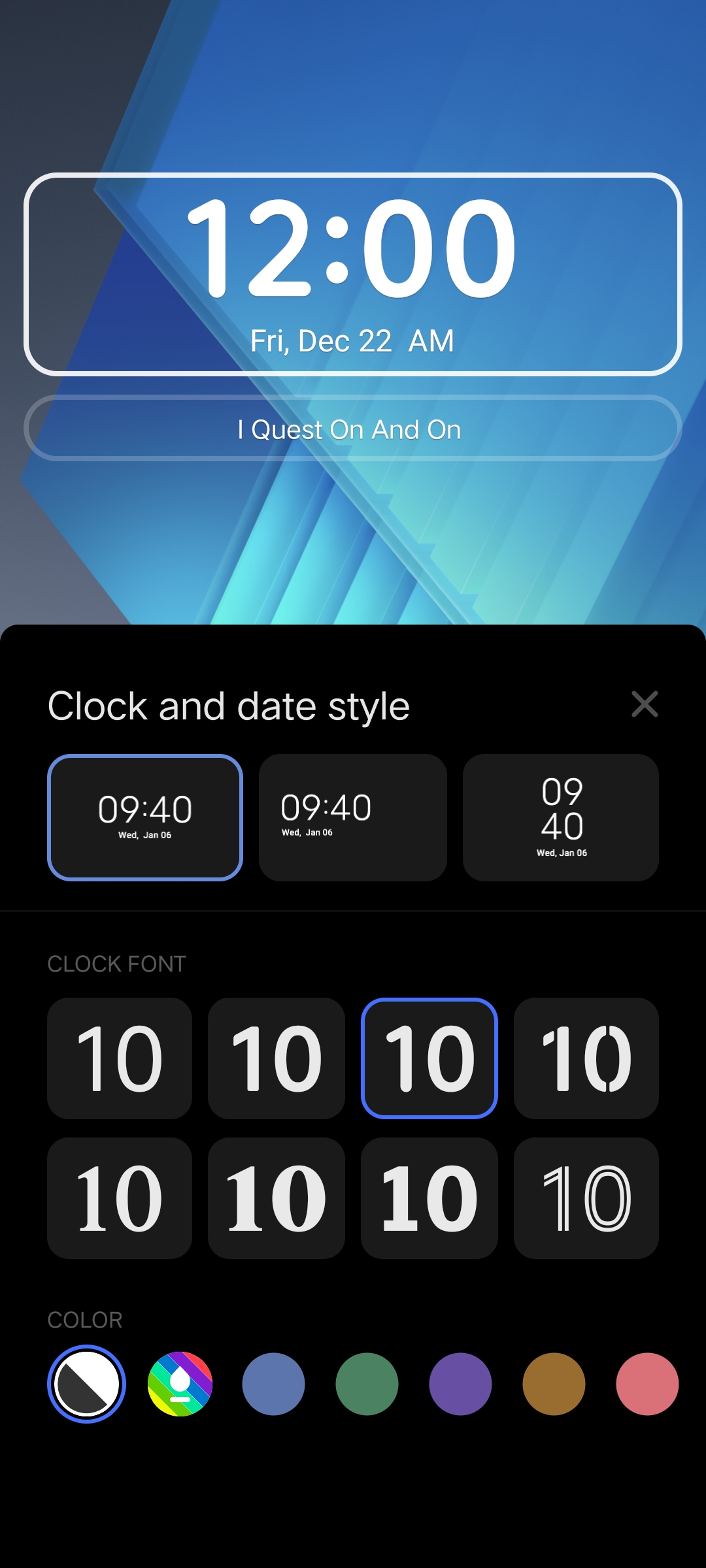
Task: Change the clock color to pink
Action: [647, 1384]
